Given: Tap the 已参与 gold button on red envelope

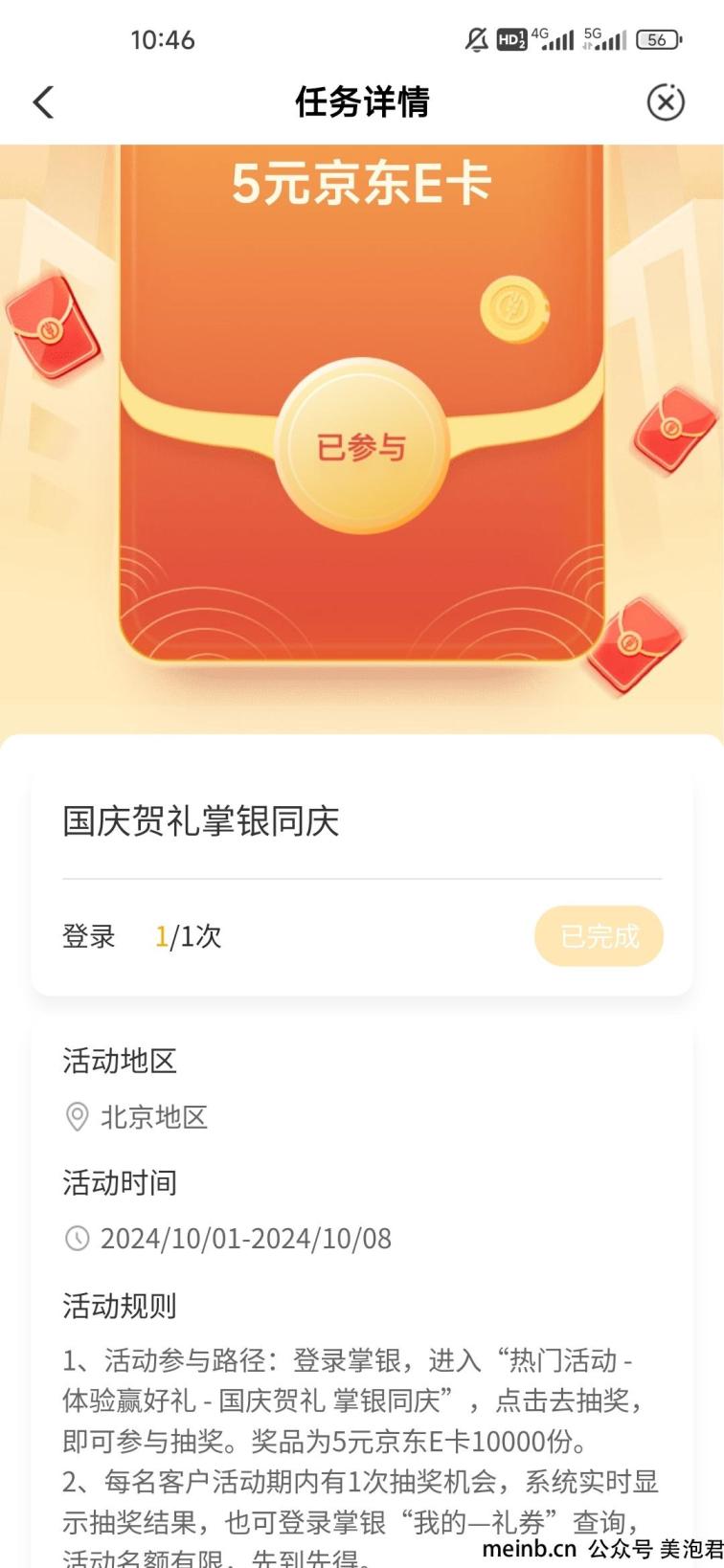Looking at the screenshot, I should tap(362, 447).
